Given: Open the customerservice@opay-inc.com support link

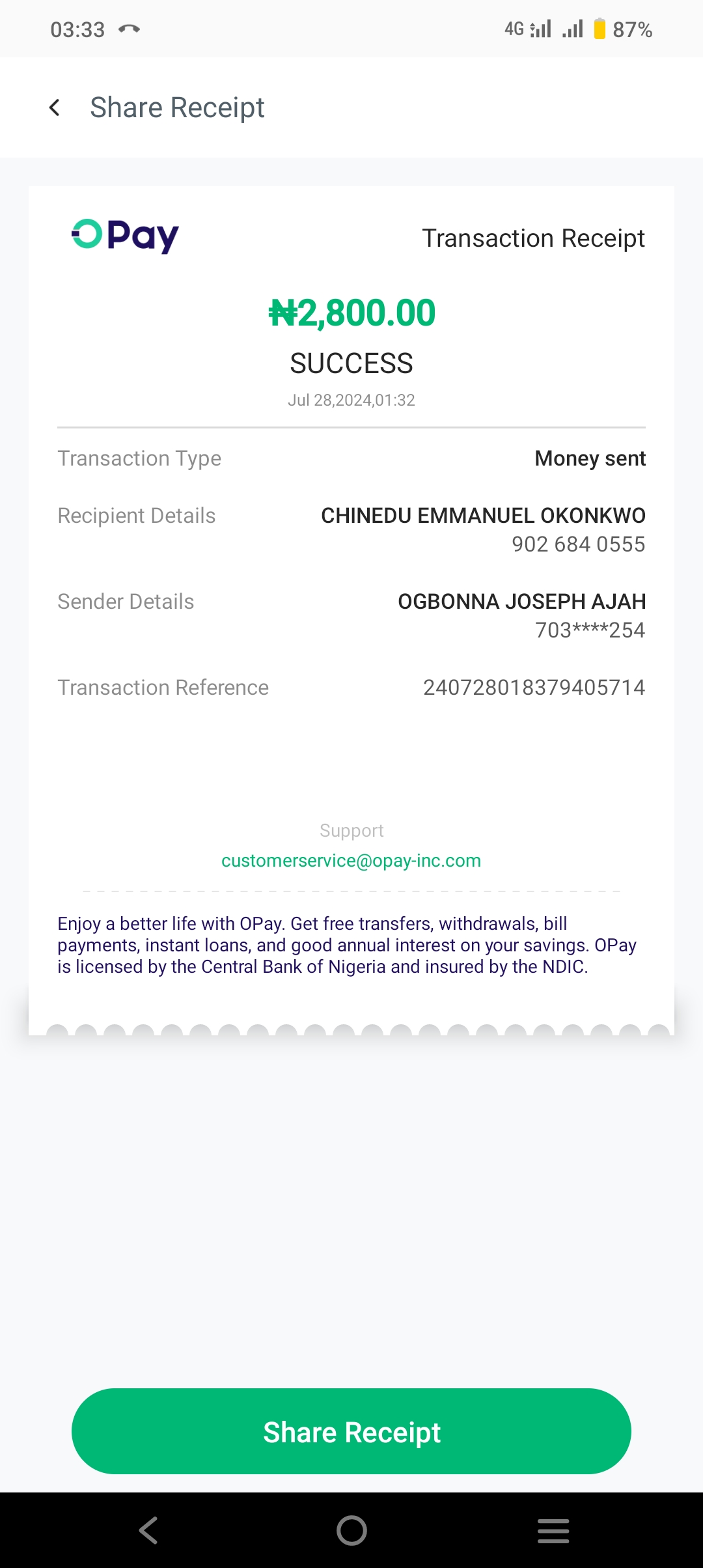Looking at the screenshot, I should click(351, 861).
